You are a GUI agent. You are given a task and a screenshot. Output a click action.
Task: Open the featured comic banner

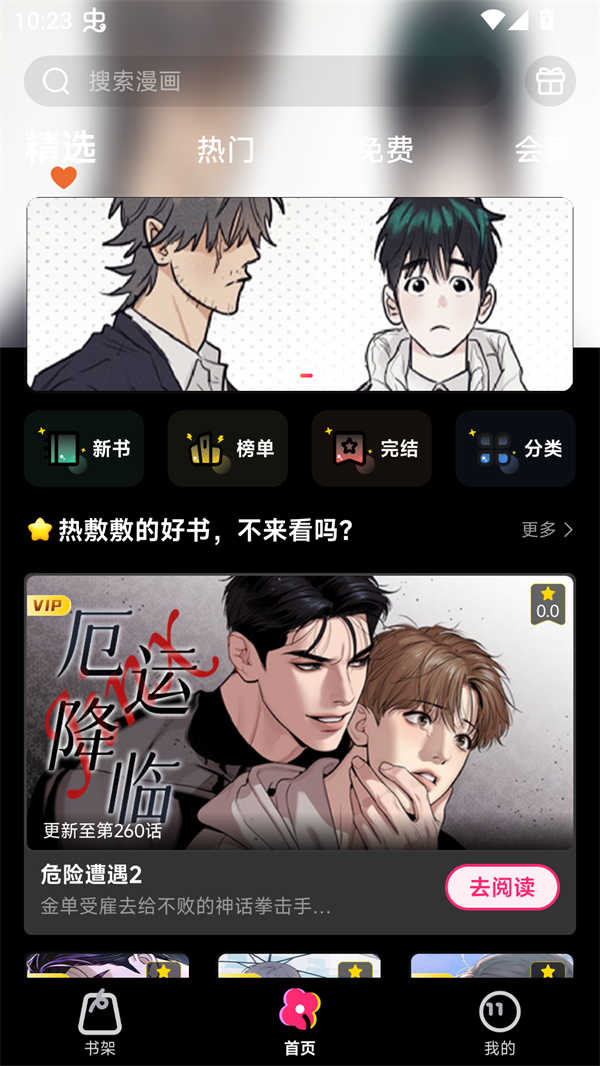tap(300, 293)
